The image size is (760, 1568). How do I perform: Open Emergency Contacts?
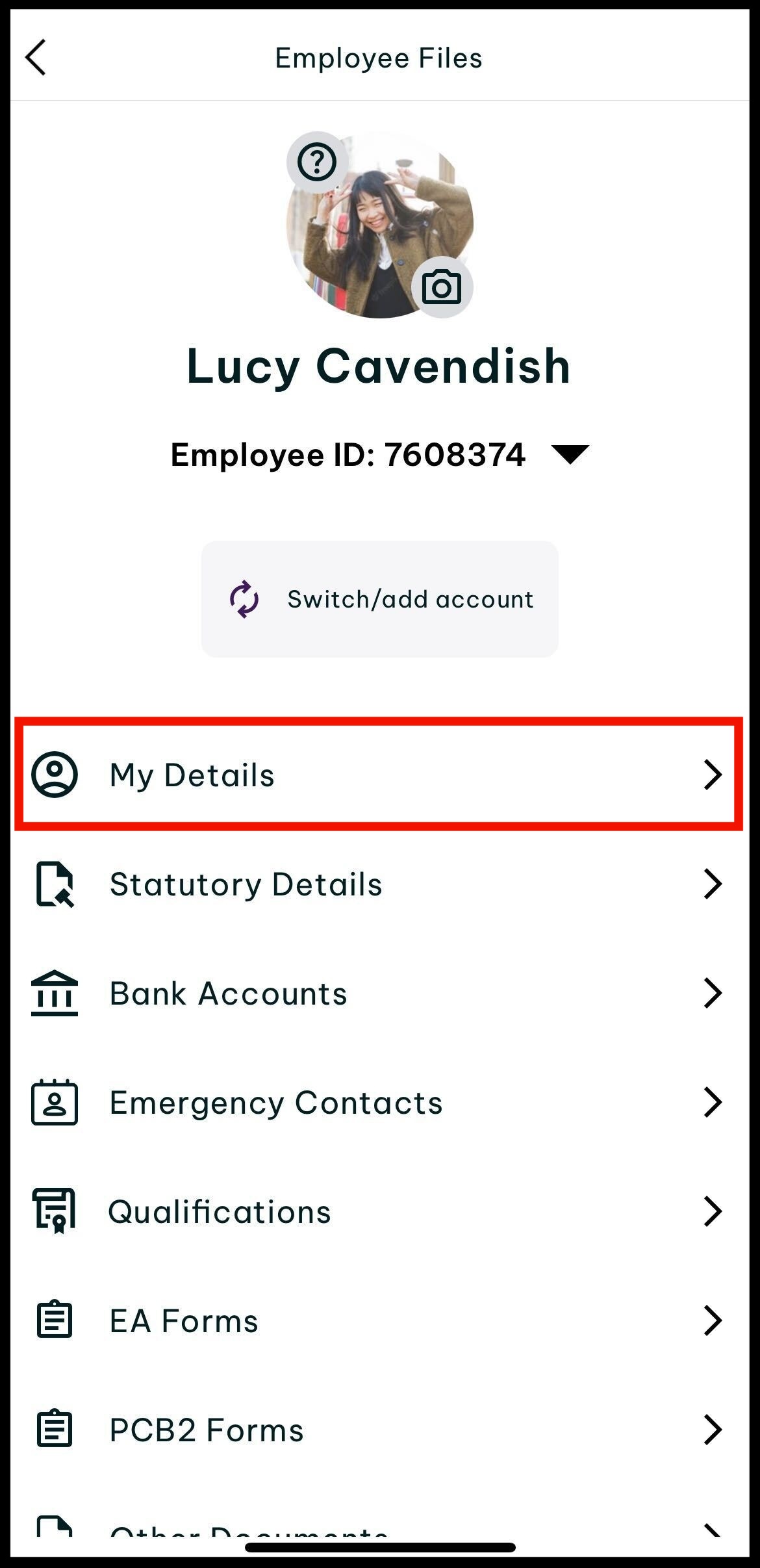coord(379,1102)
